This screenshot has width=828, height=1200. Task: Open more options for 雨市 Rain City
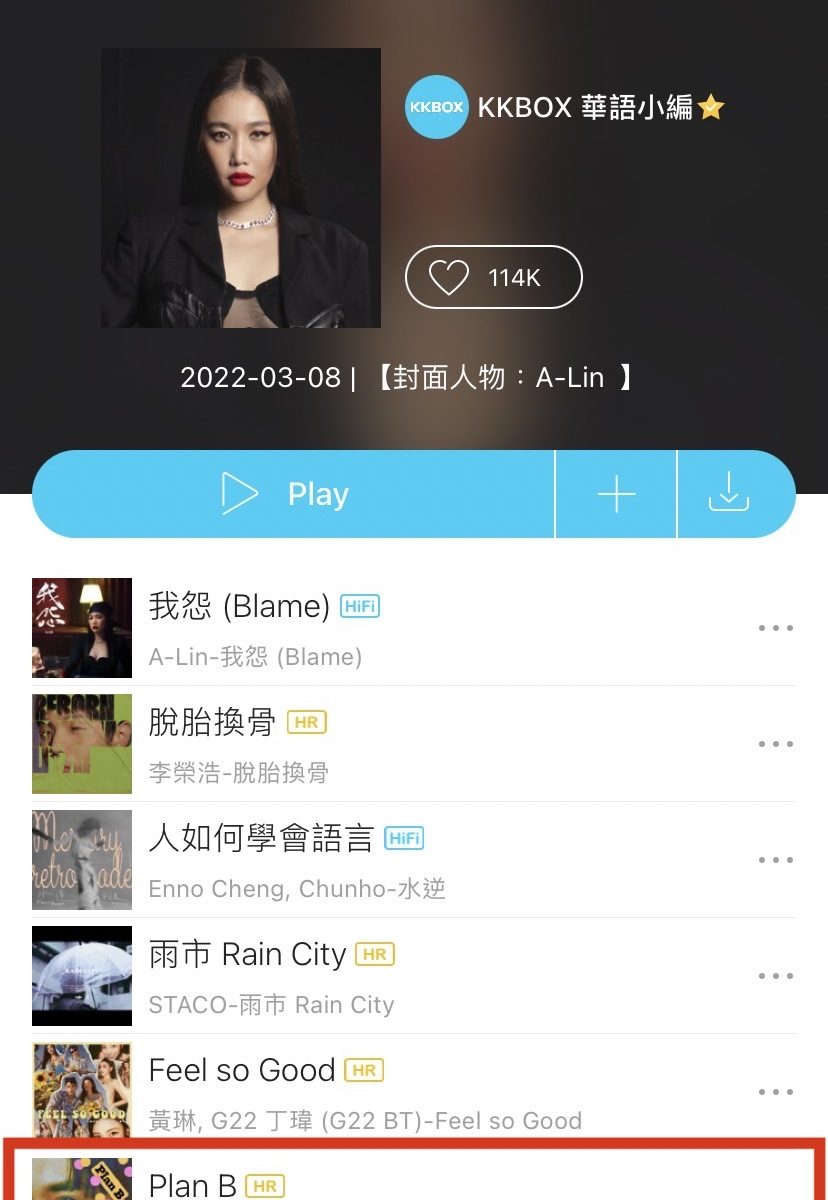(775, 976)
